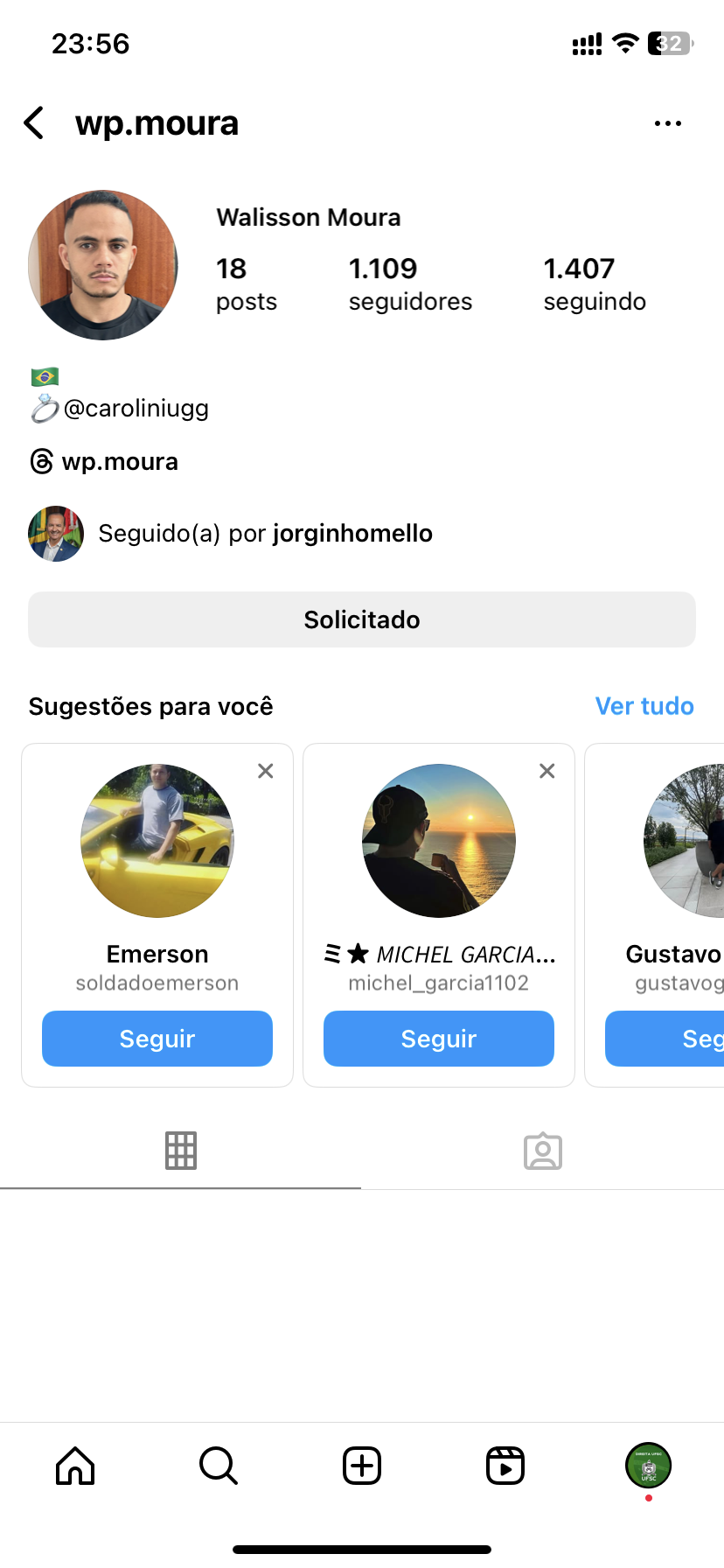View the 1.109 seguidores list

click(x=409, y=283)
